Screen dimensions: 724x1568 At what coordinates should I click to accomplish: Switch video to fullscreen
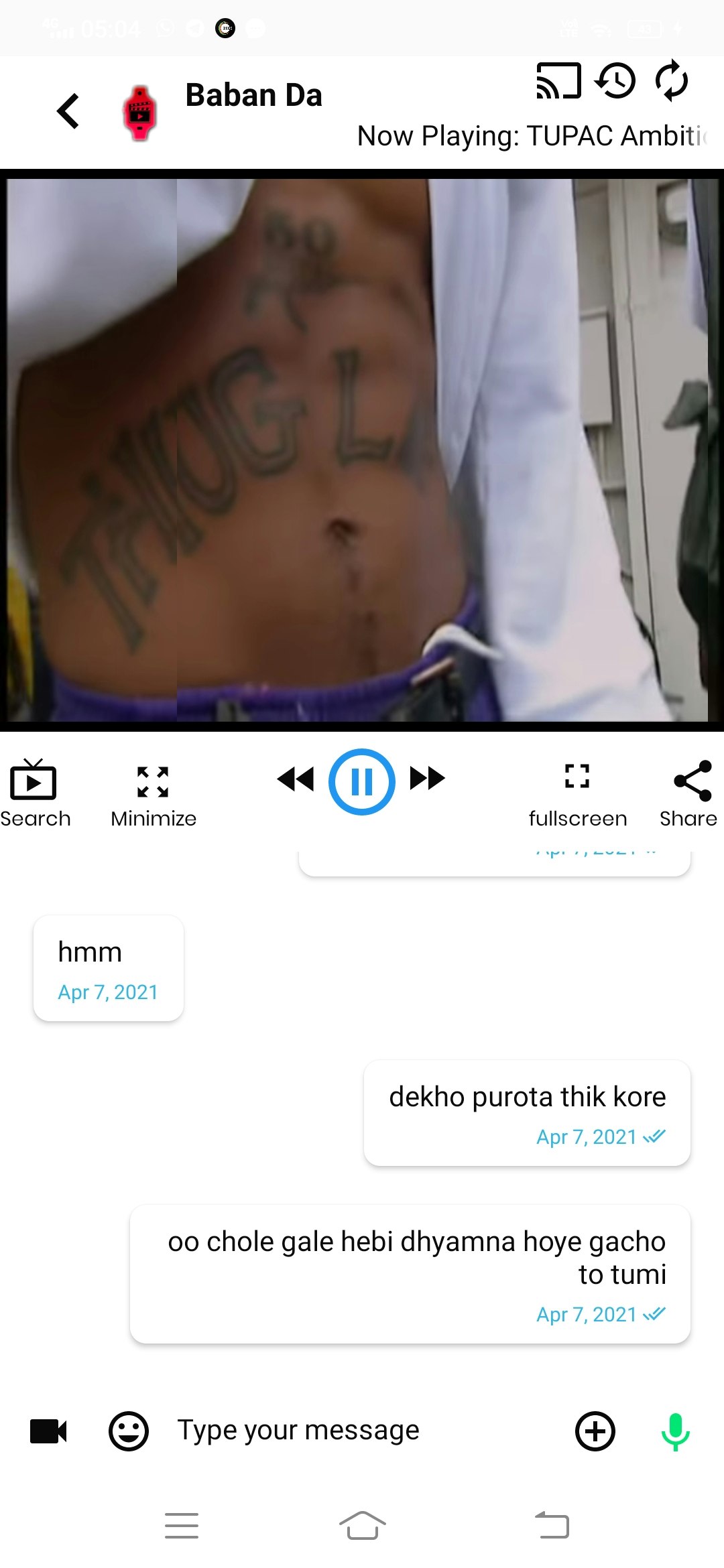[577, 792]
